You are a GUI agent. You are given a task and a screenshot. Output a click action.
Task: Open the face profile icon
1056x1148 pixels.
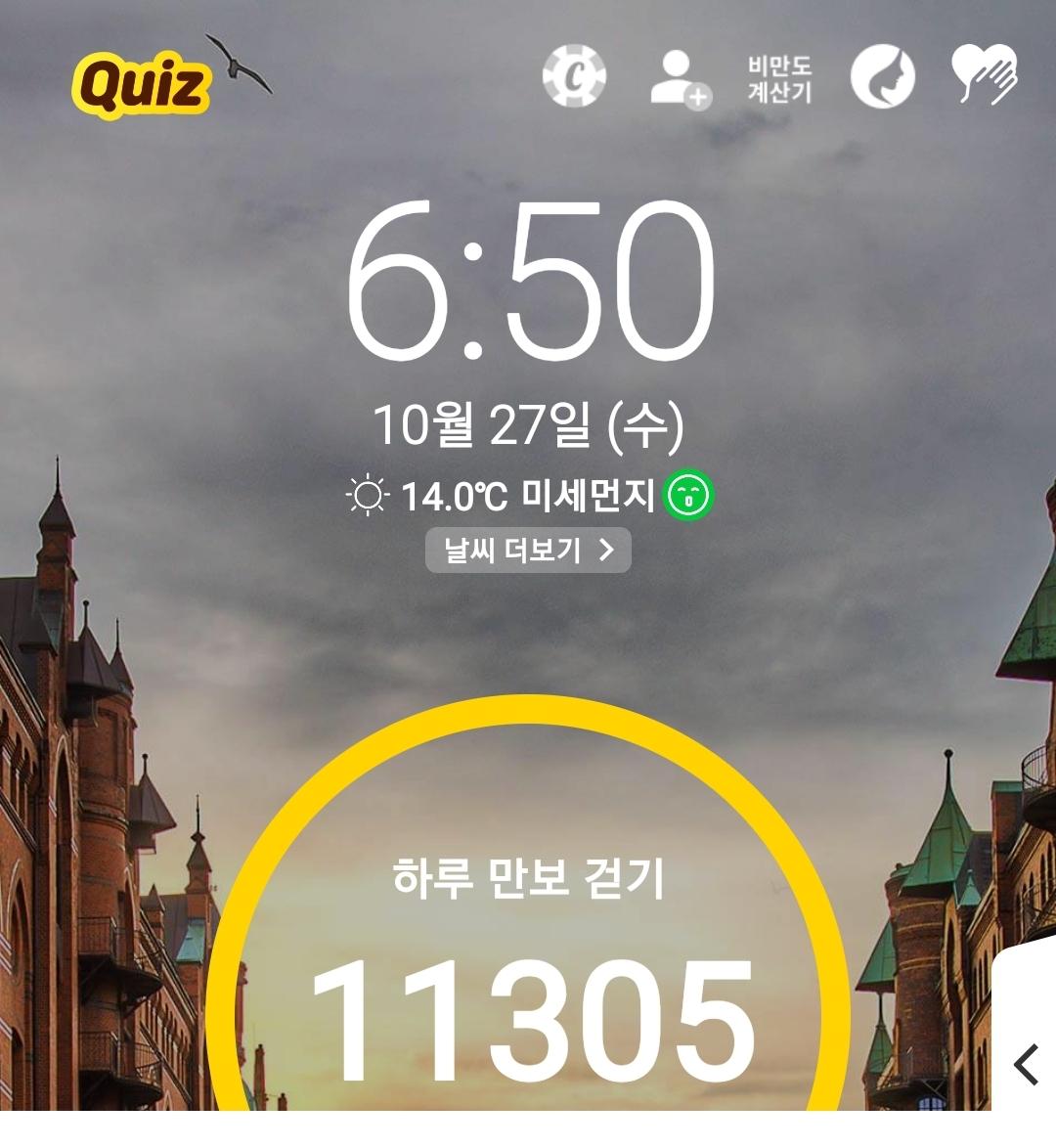click(882, 77)
